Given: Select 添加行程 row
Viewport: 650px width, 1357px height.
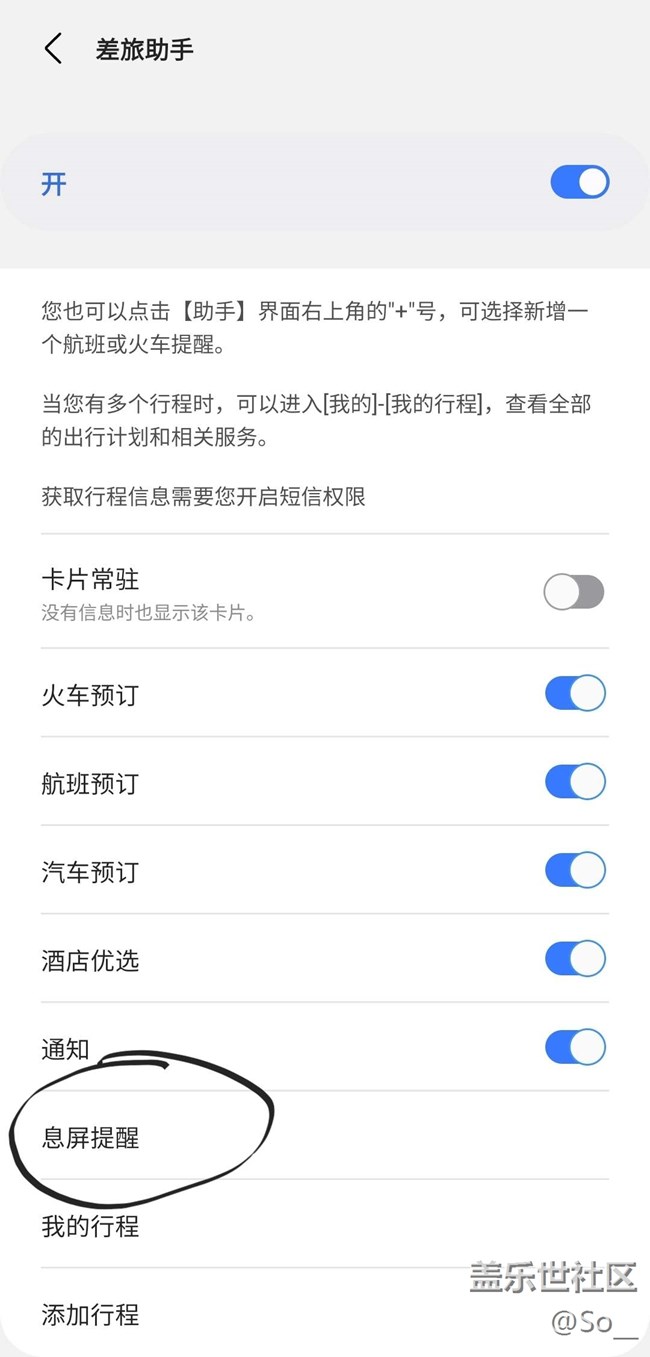Looking at the screenshot, I should pos(90,1314).
